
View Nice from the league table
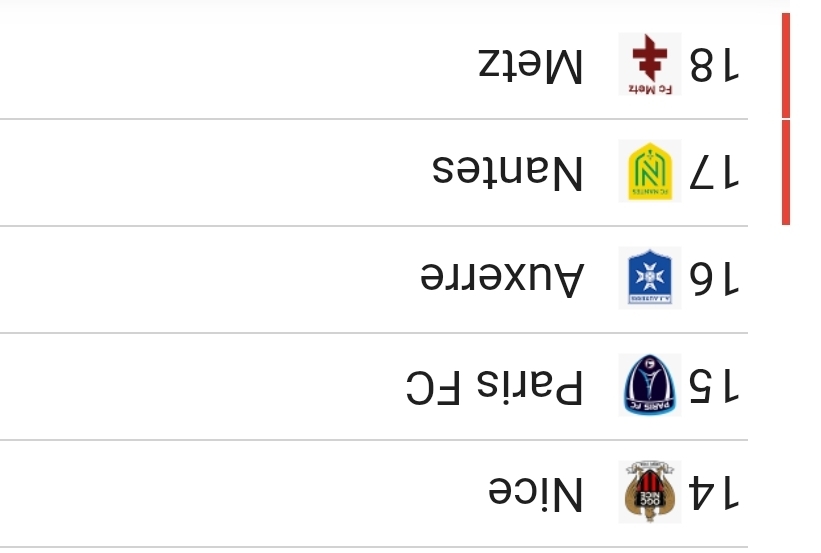point(535,493)
